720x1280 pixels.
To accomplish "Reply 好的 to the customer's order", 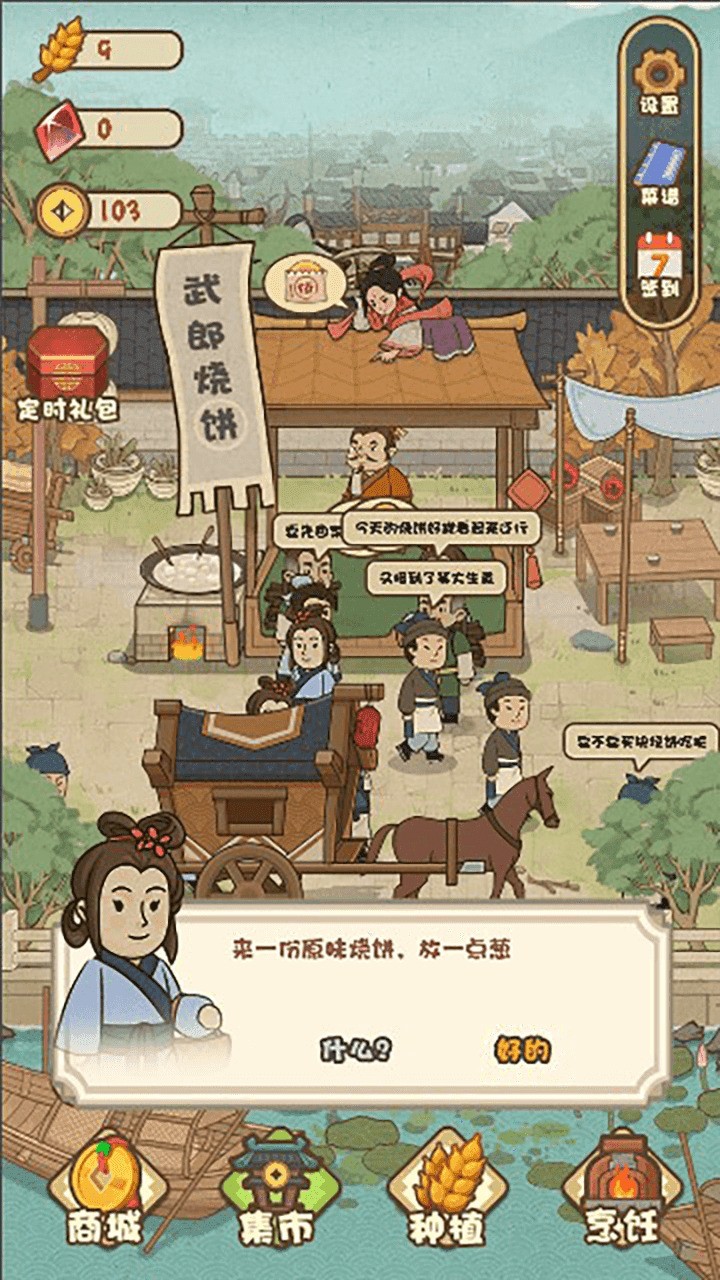I will 522,1050.
